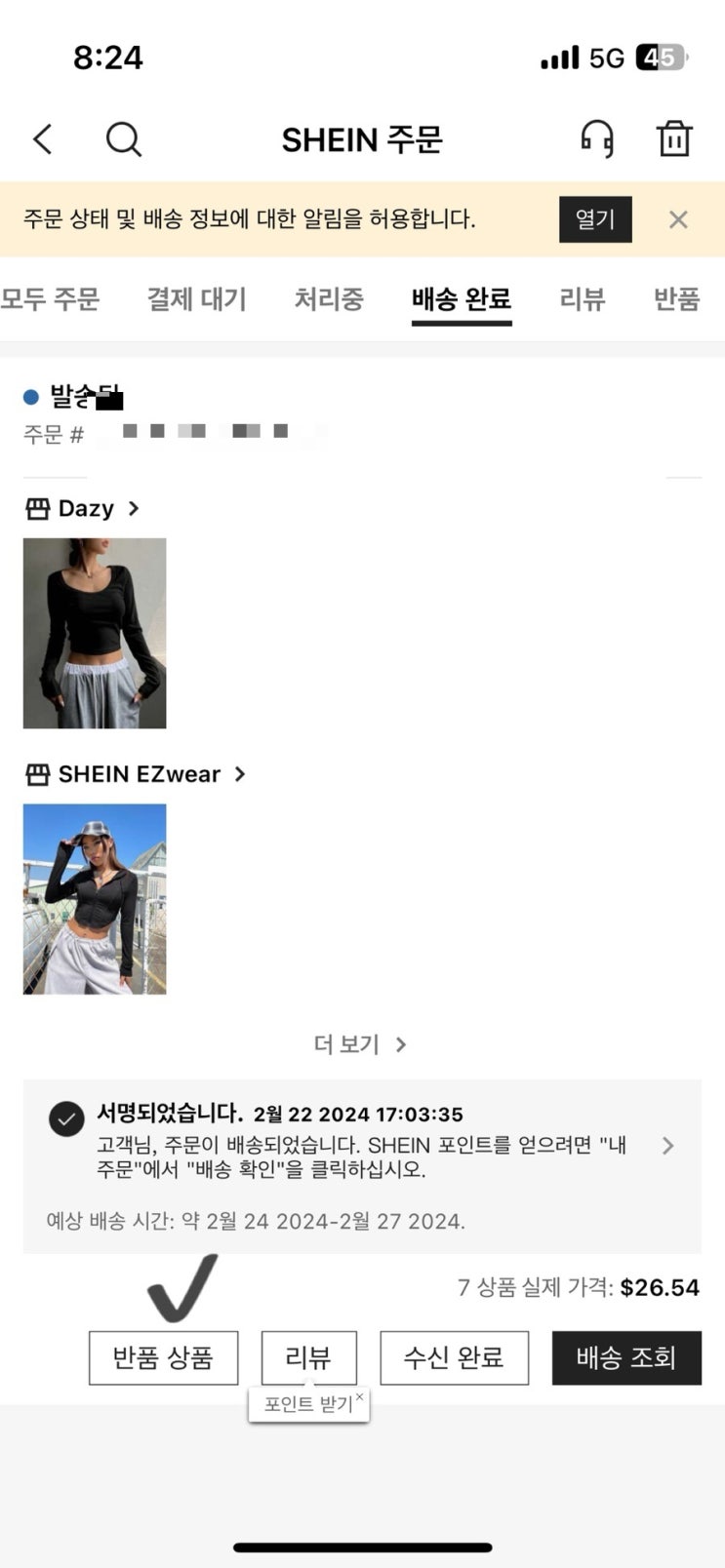
Task: Open order search magnifier icon
Action: coord(124,139)
